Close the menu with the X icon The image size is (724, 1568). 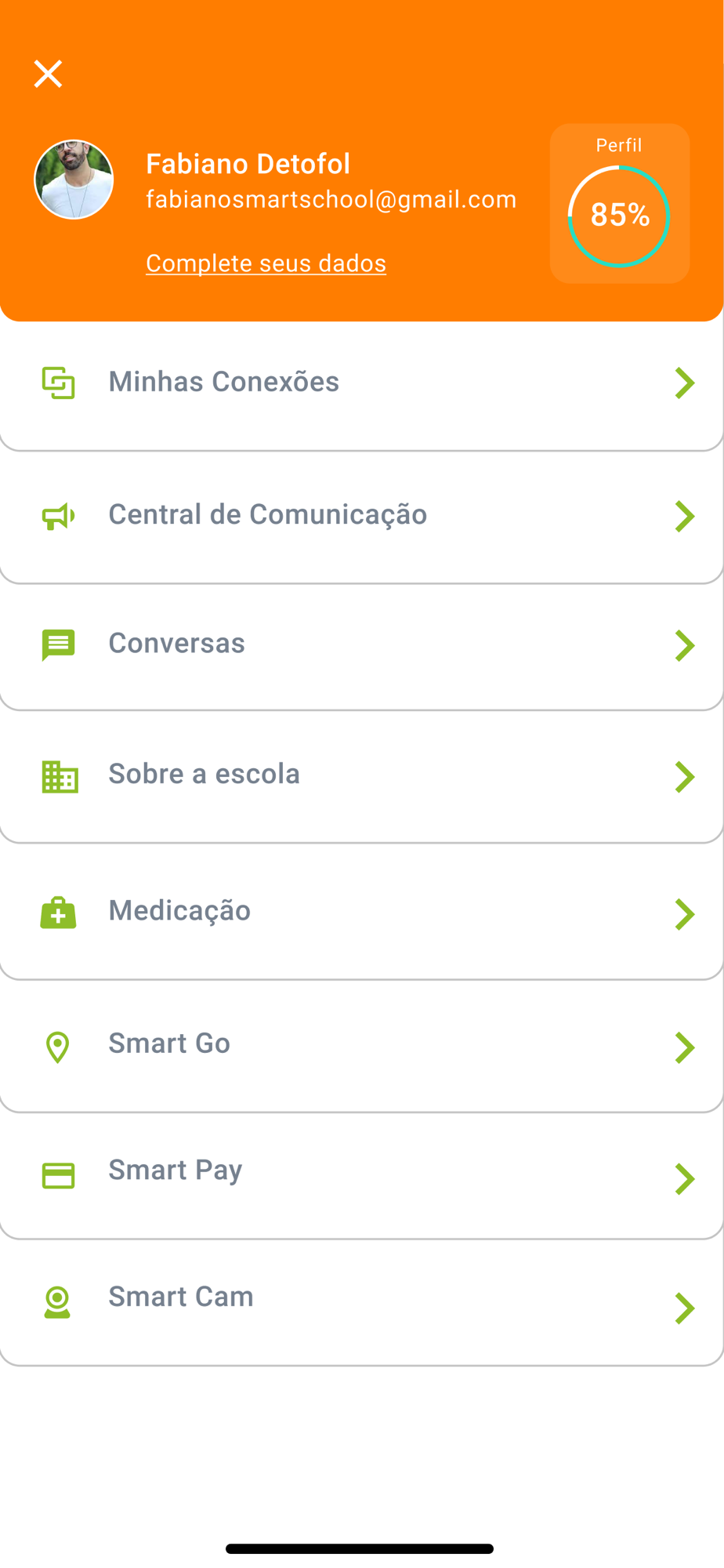coord(48,74)
